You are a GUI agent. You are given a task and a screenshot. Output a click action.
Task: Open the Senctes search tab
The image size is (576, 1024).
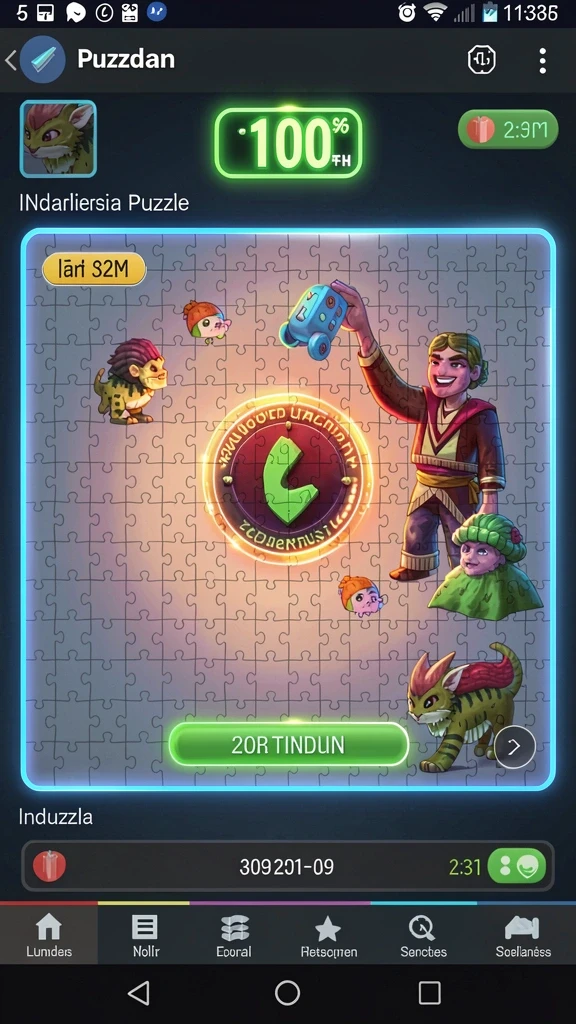point(423,935)
